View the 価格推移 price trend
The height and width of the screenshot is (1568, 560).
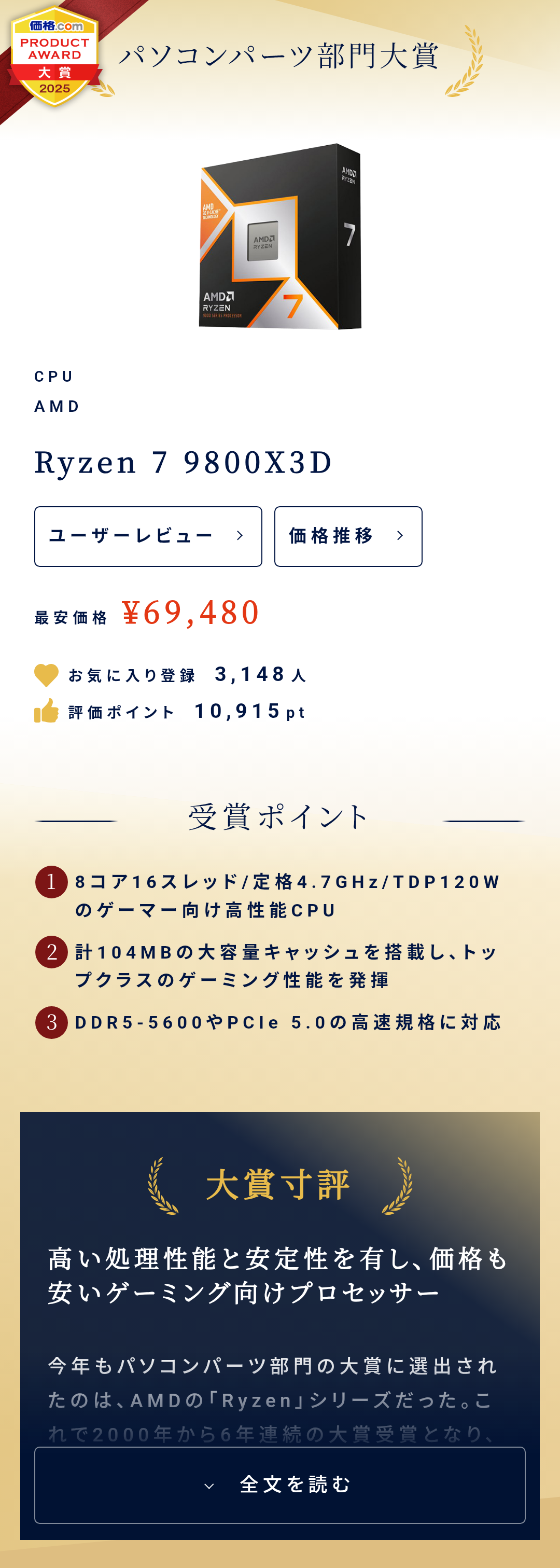tap(347, 536)
